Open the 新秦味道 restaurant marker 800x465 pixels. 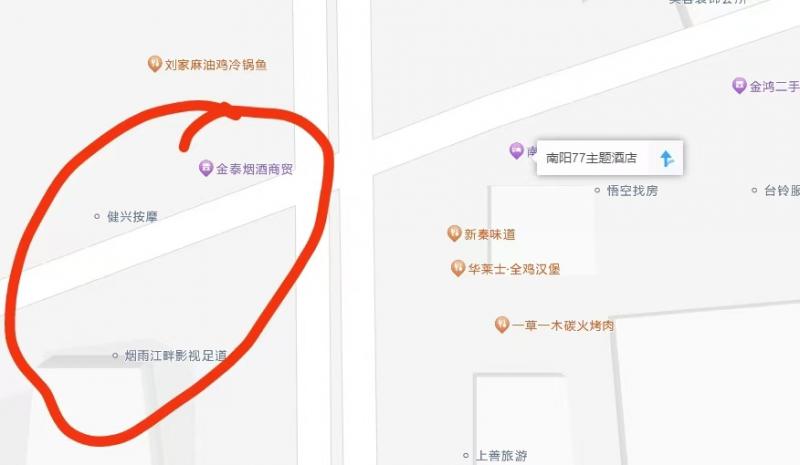454,234
